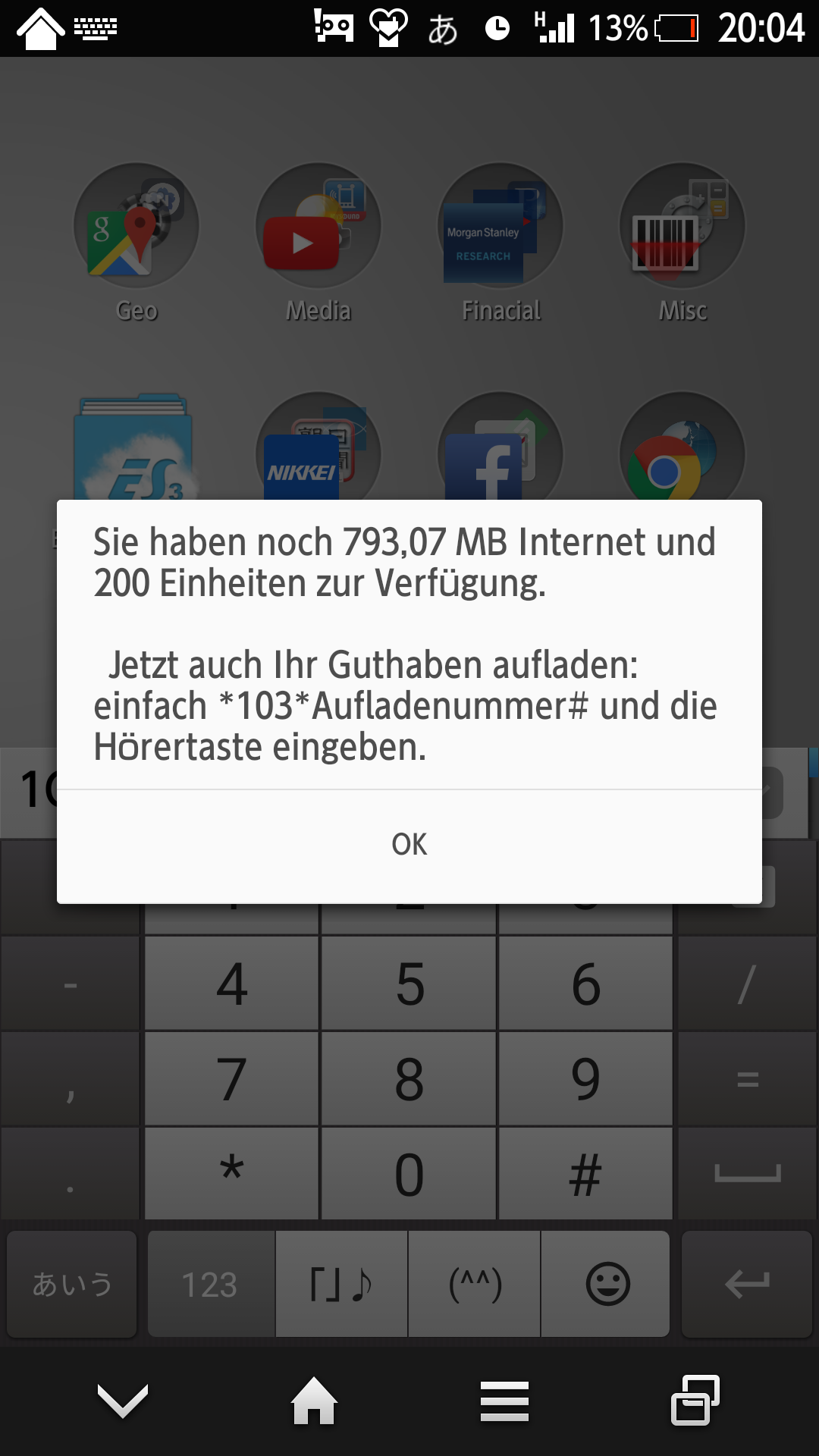This screenshot has height=1456, width=819.
Task: Enter digit 4 on the keypad
Action: point(232,984)
